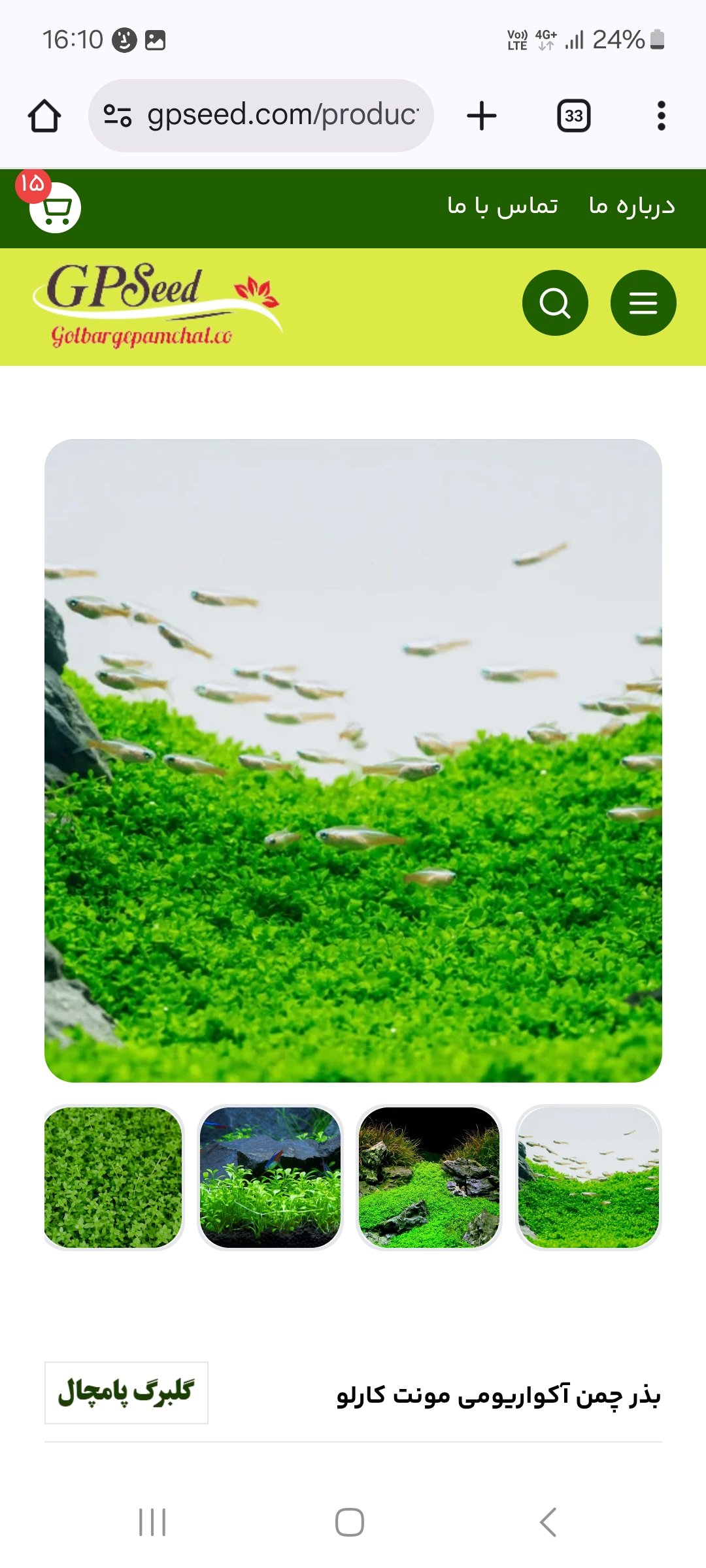706x1568 pixels.
Task: Select the thumbnail with school of fish
Action: click(588, 1177)
